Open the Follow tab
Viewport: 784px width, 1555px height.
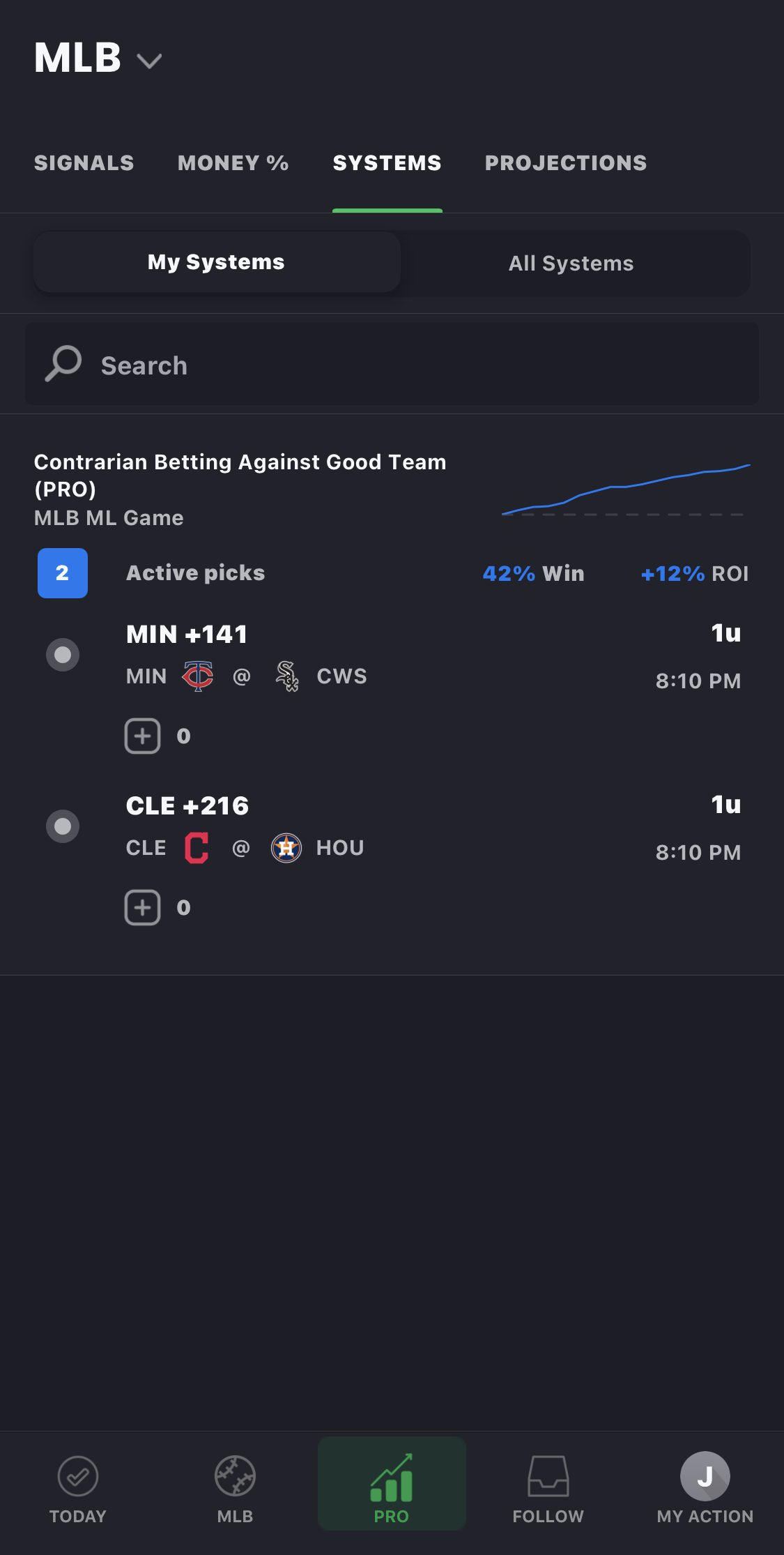(x=548, y=1489)
